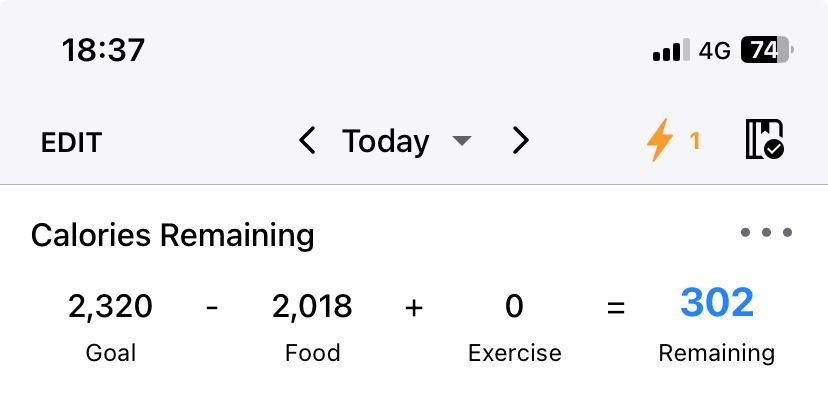Open the Today date dropdown
This screenshot has width=828, height=404.
(x=405, y=141)
